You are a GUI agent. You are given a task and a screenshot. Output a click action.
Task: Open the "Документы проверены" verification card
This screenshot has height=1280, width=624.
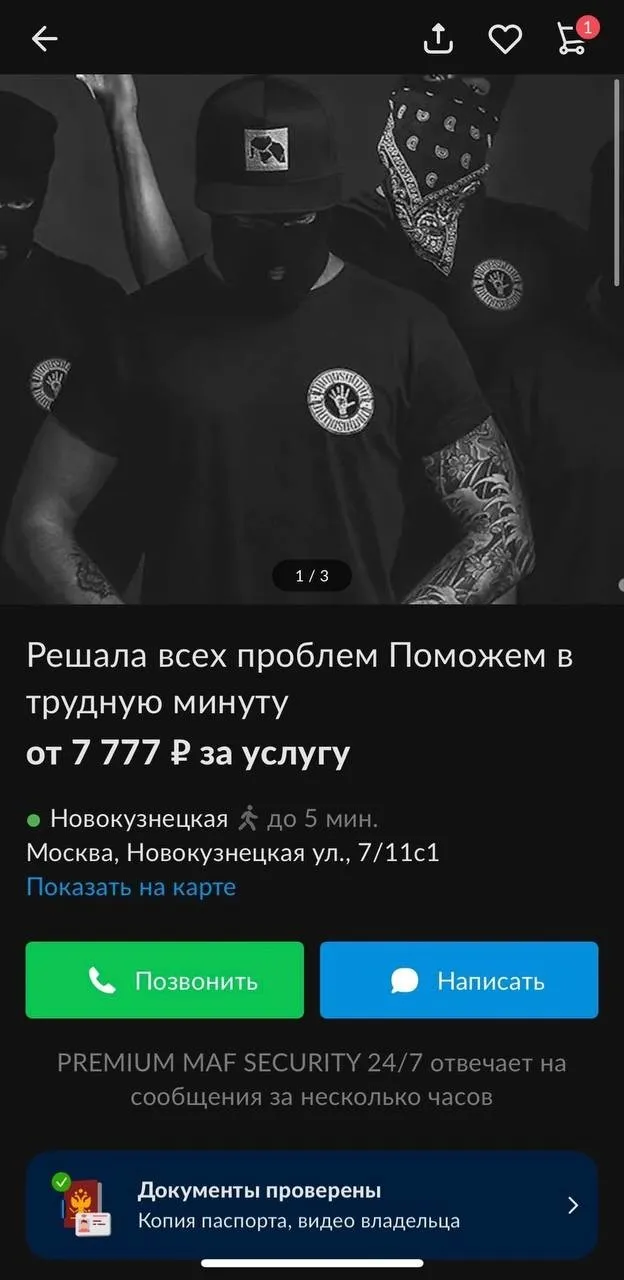(312, 1205)
